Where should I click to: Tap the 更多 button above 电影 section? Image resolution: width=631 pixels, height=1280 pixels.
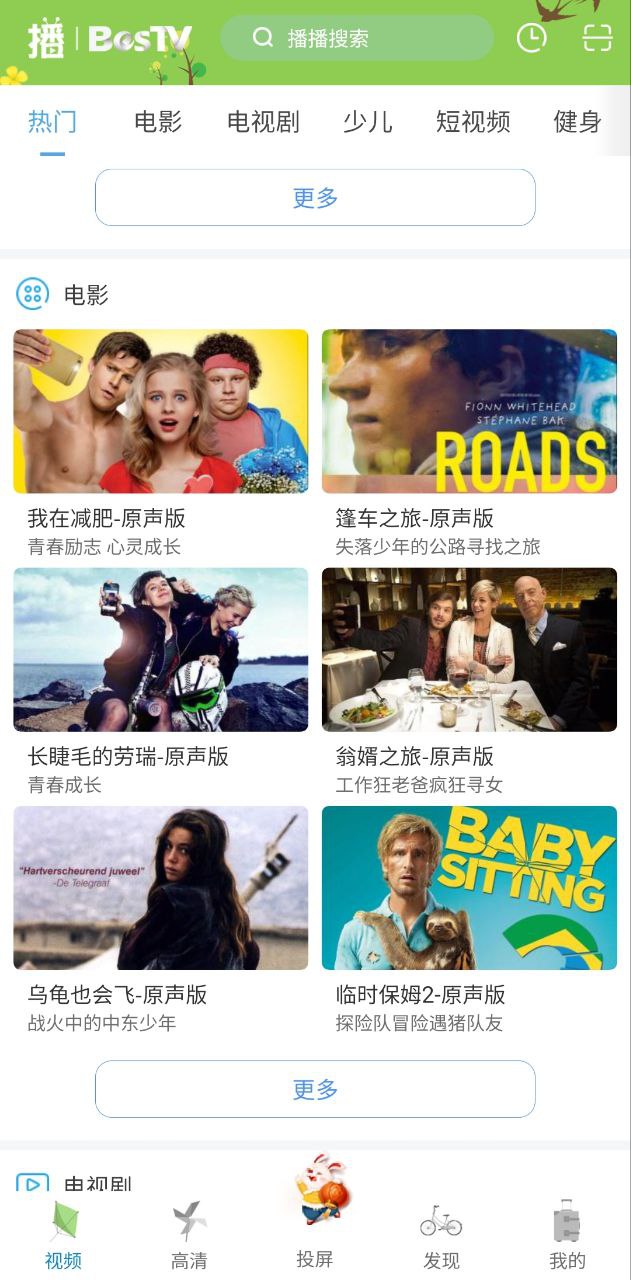(315, 197)
